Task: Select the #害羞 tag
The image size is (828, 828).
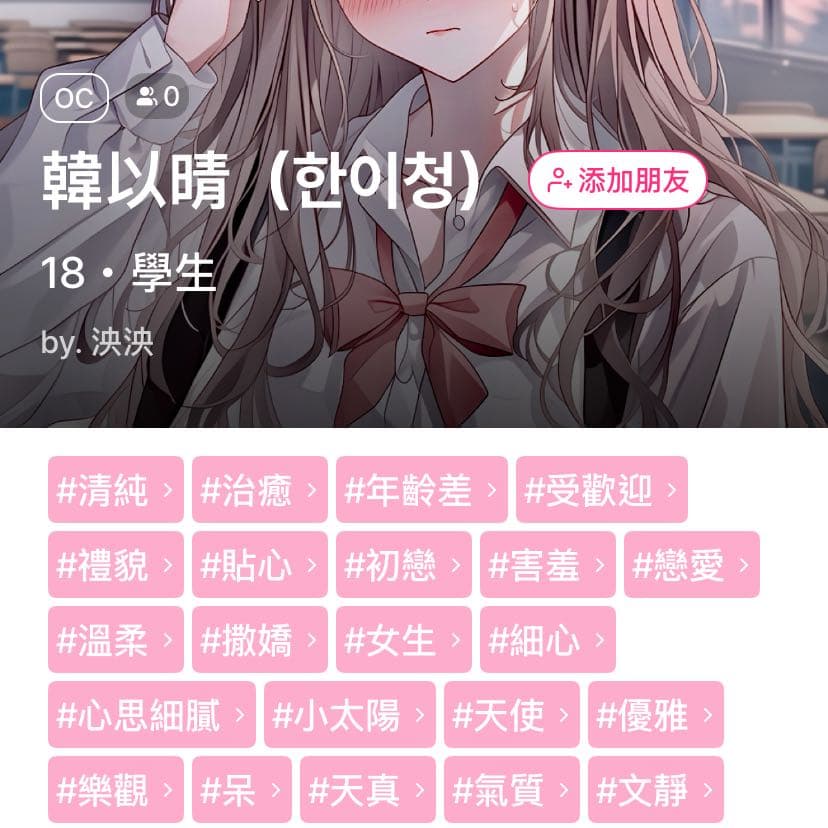Action: click(547, 565)
